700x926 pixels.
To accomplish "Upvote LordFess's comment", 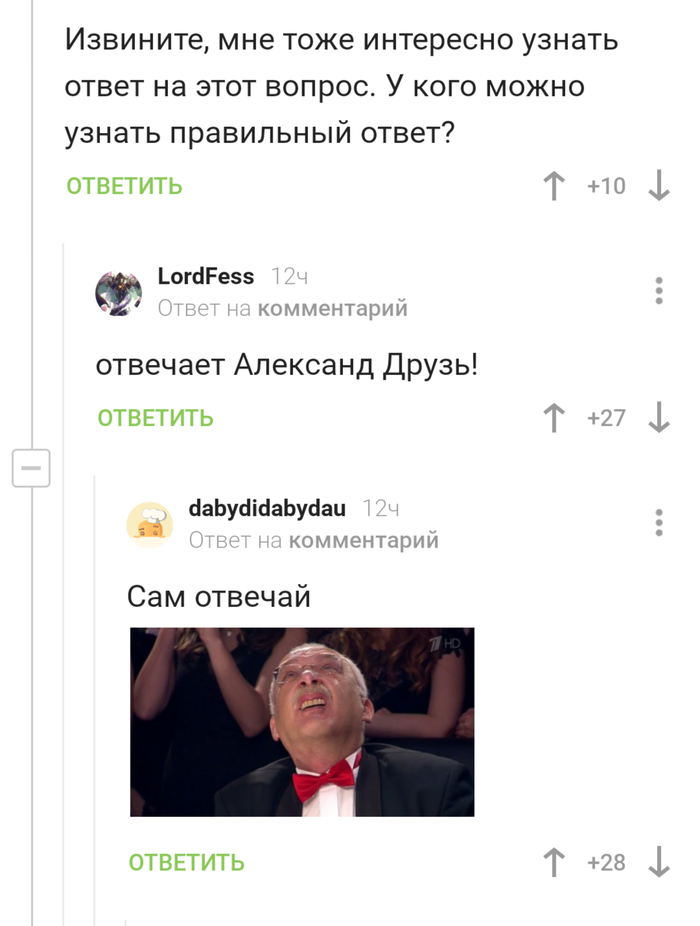I will coord(553,418).
